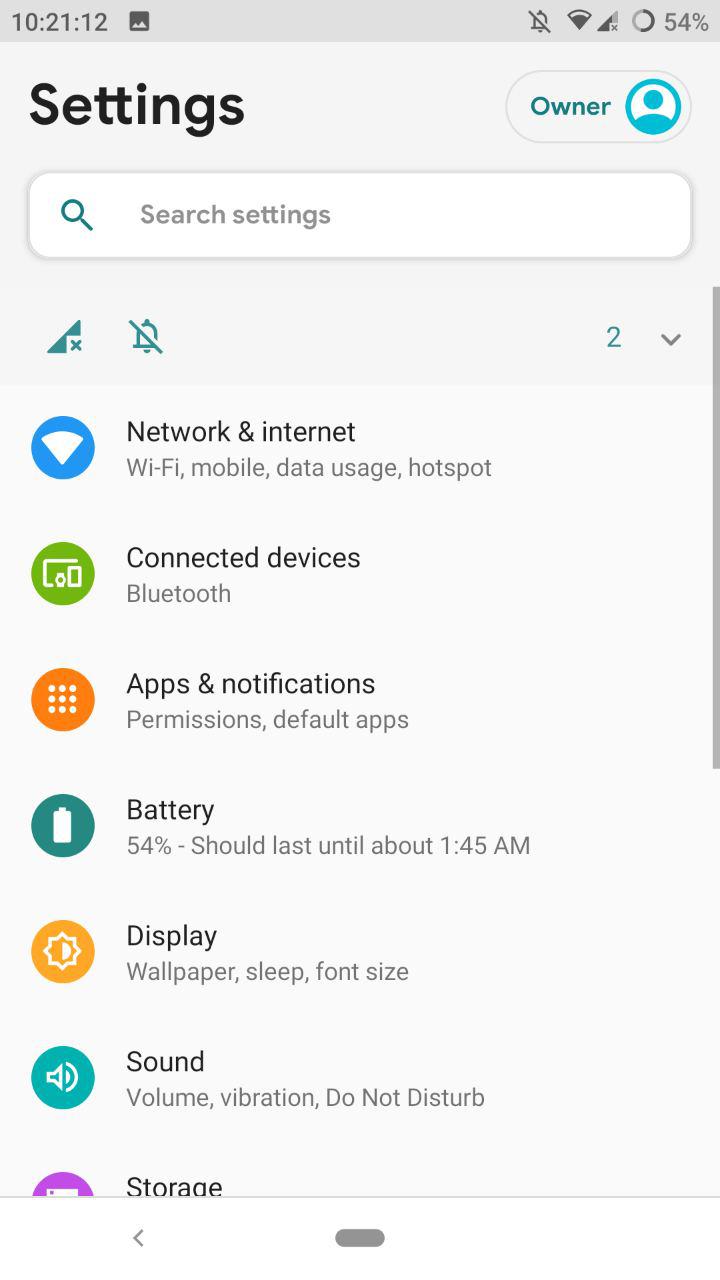720x1280 pixels.
Task: Open Sound settings
Action: point(360,1078)
